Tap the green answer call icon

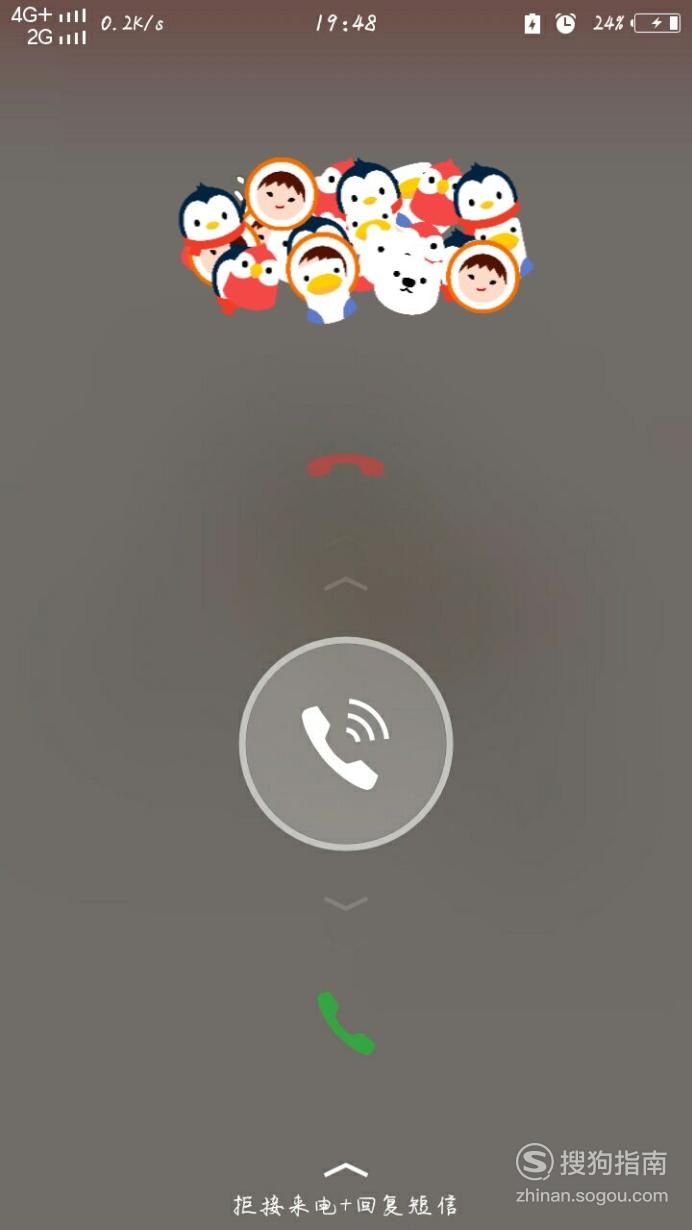346,1023
